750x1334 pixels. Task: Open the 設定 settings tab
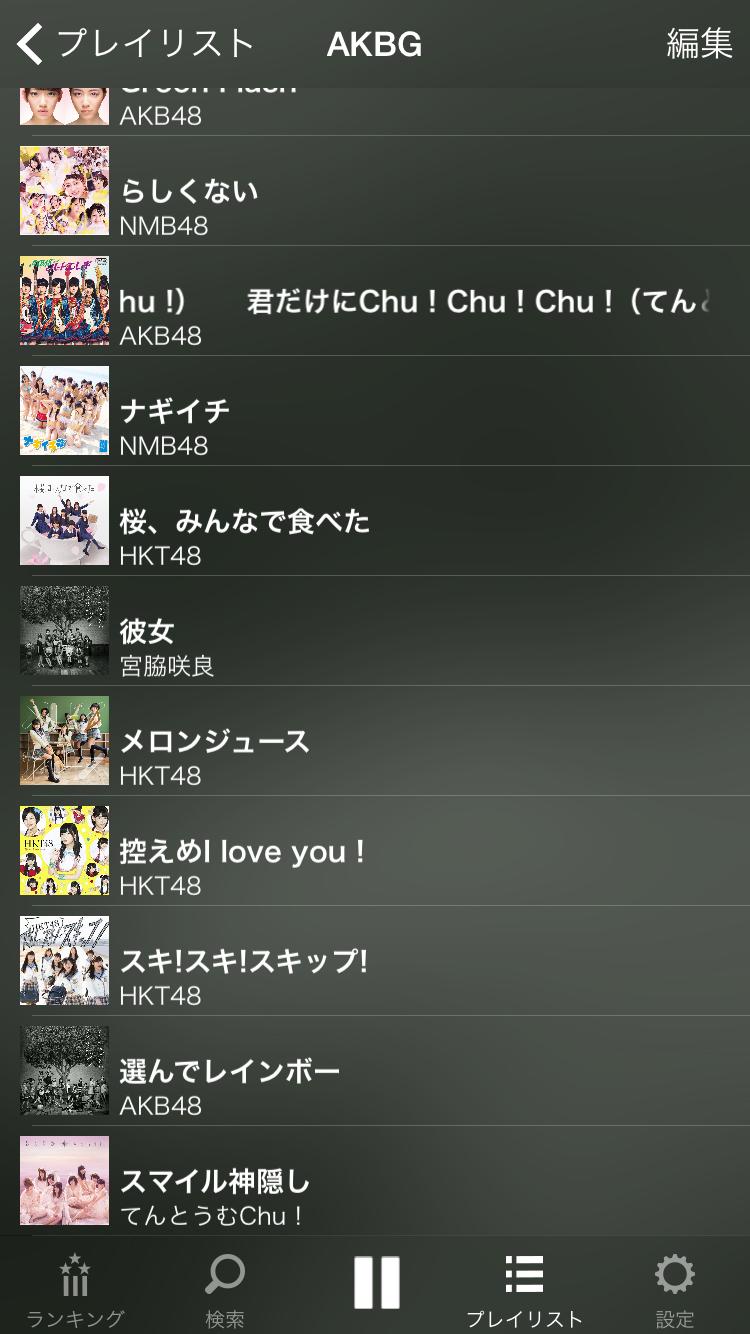click(x=674, y=1288)
